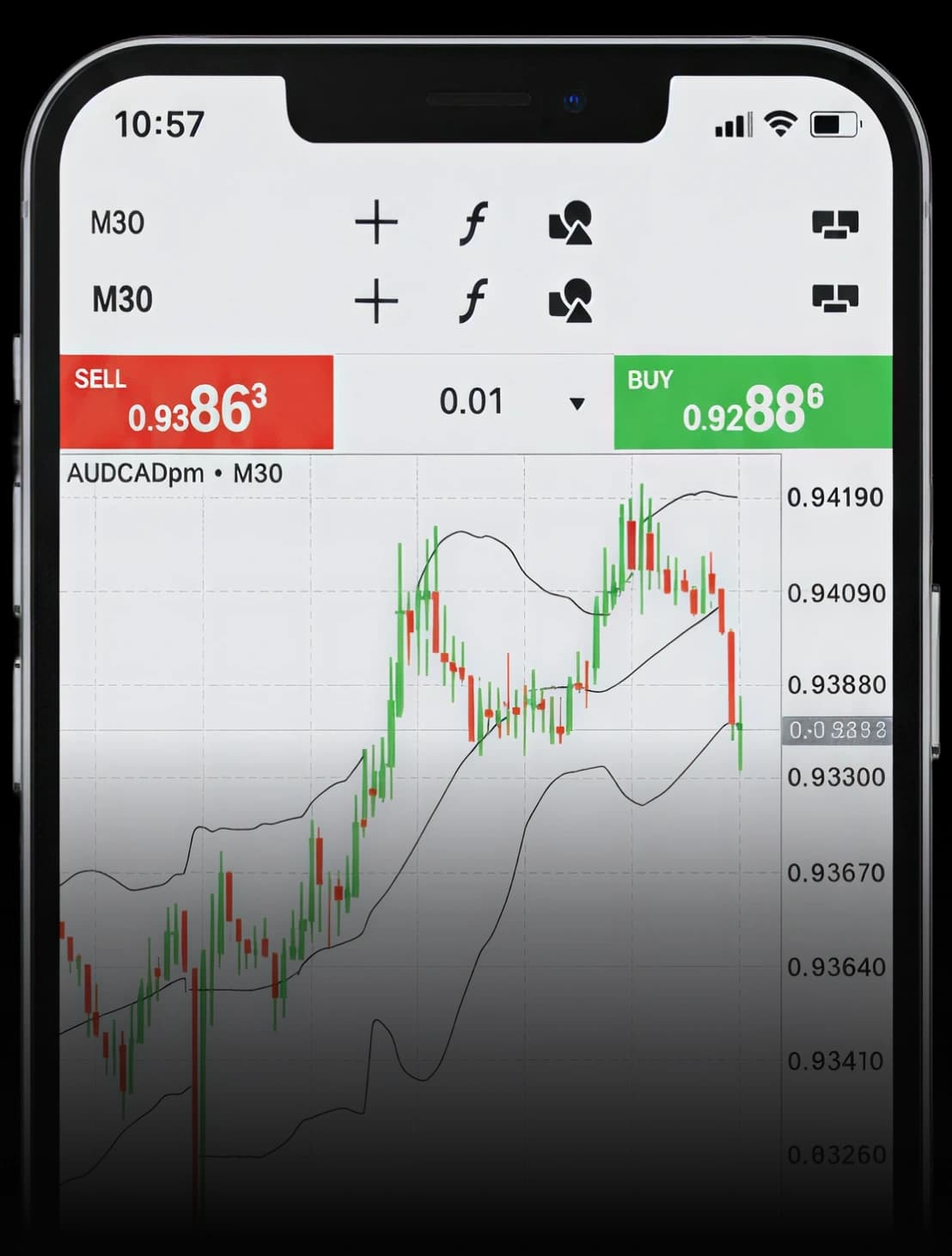Screen dimensions: 952x1256
Task: Select the objects icon in second toolbar row
Action: (x=570, y=298)
